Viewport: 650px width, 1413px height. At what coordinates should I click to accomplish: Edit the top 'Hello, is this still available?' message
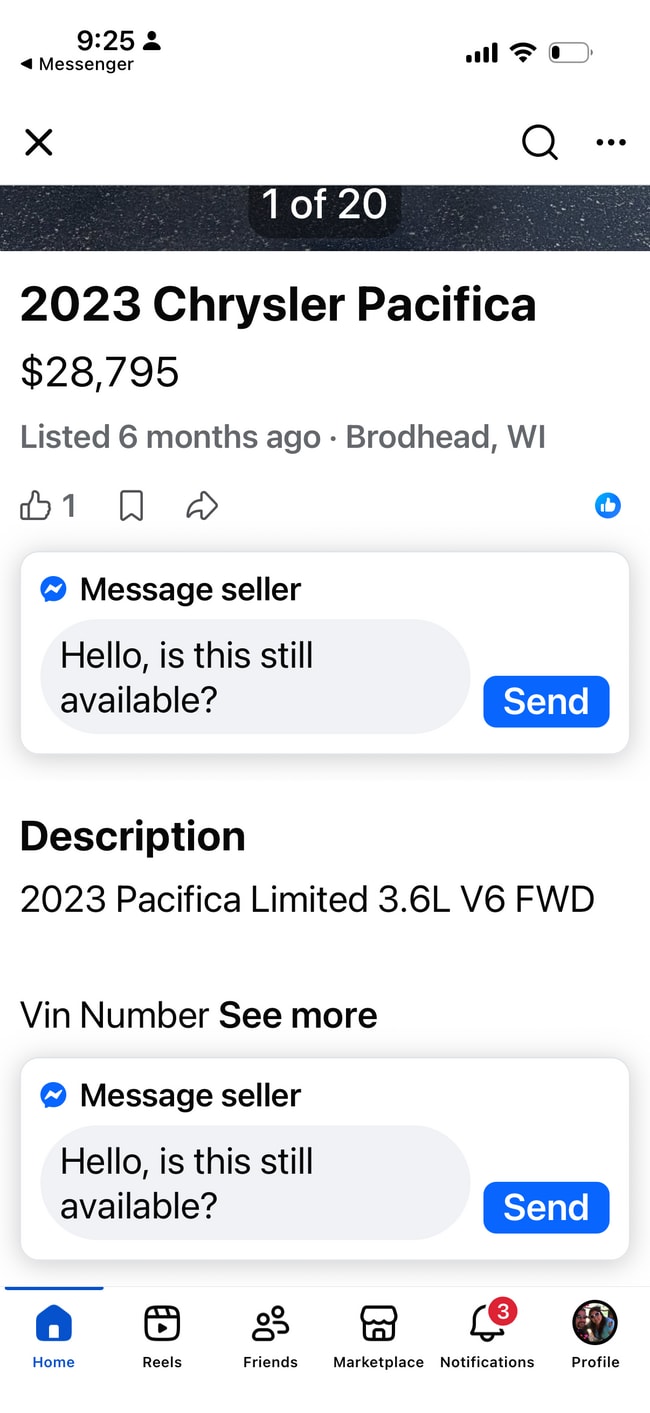pos(255,677)
